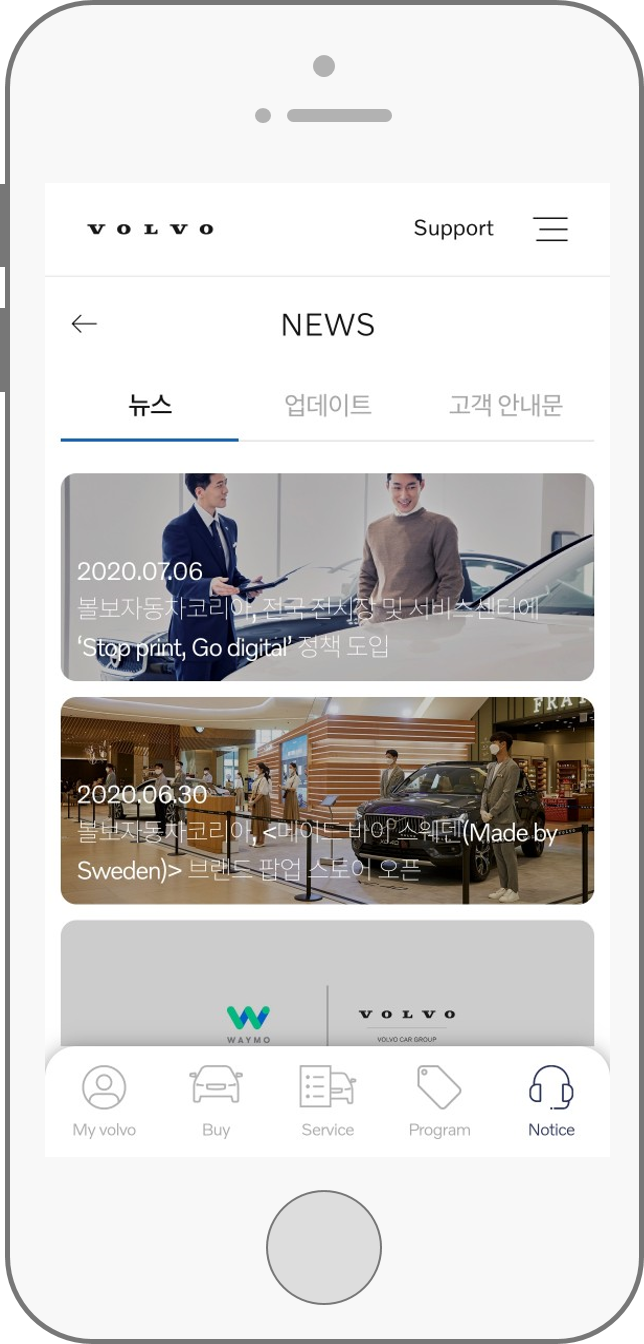Open the Buy tab
Screen dimensions: 644x1344
[x=216, y=1102]
